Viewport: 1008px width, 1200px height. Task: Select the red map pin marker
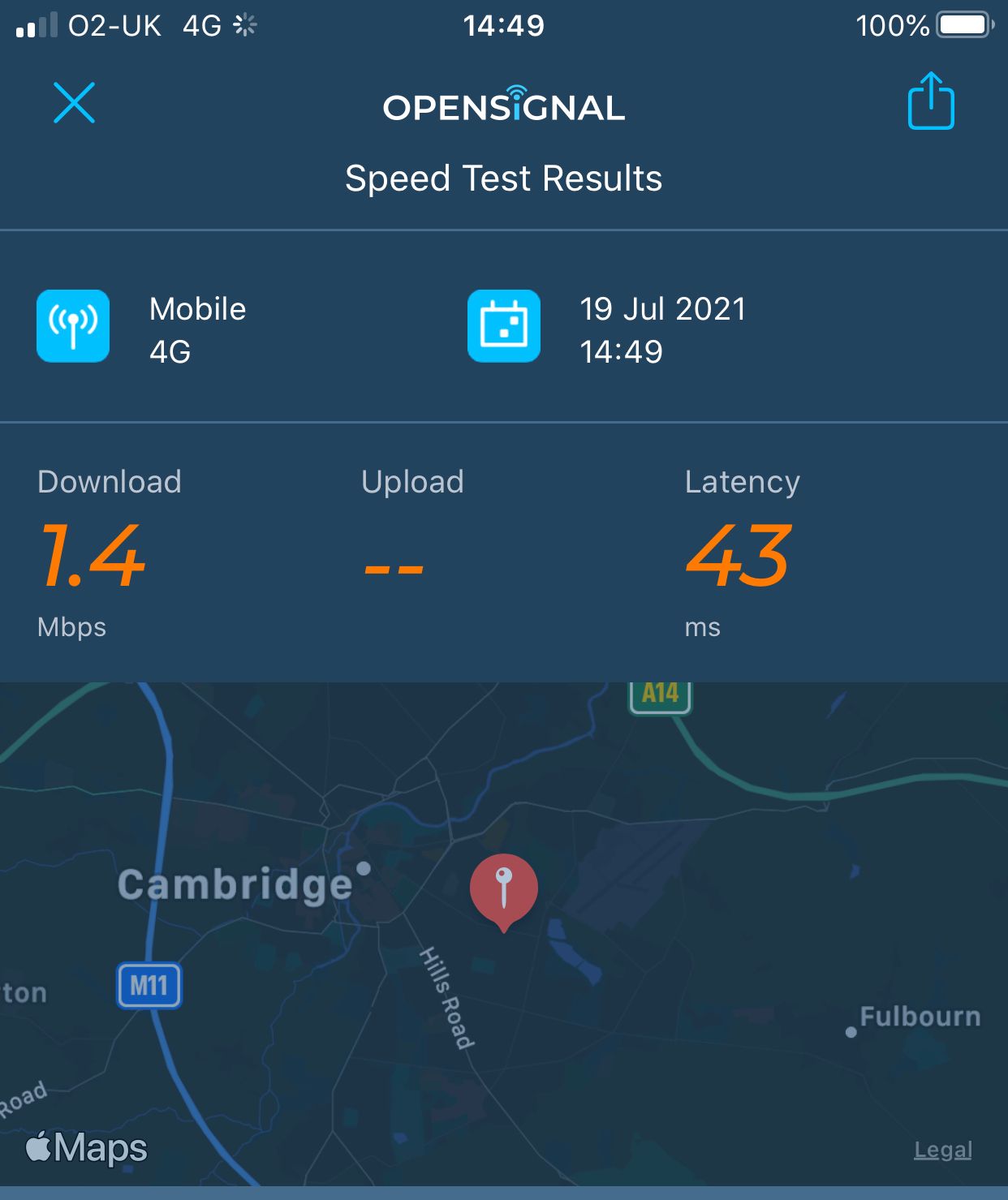(505, 888)
